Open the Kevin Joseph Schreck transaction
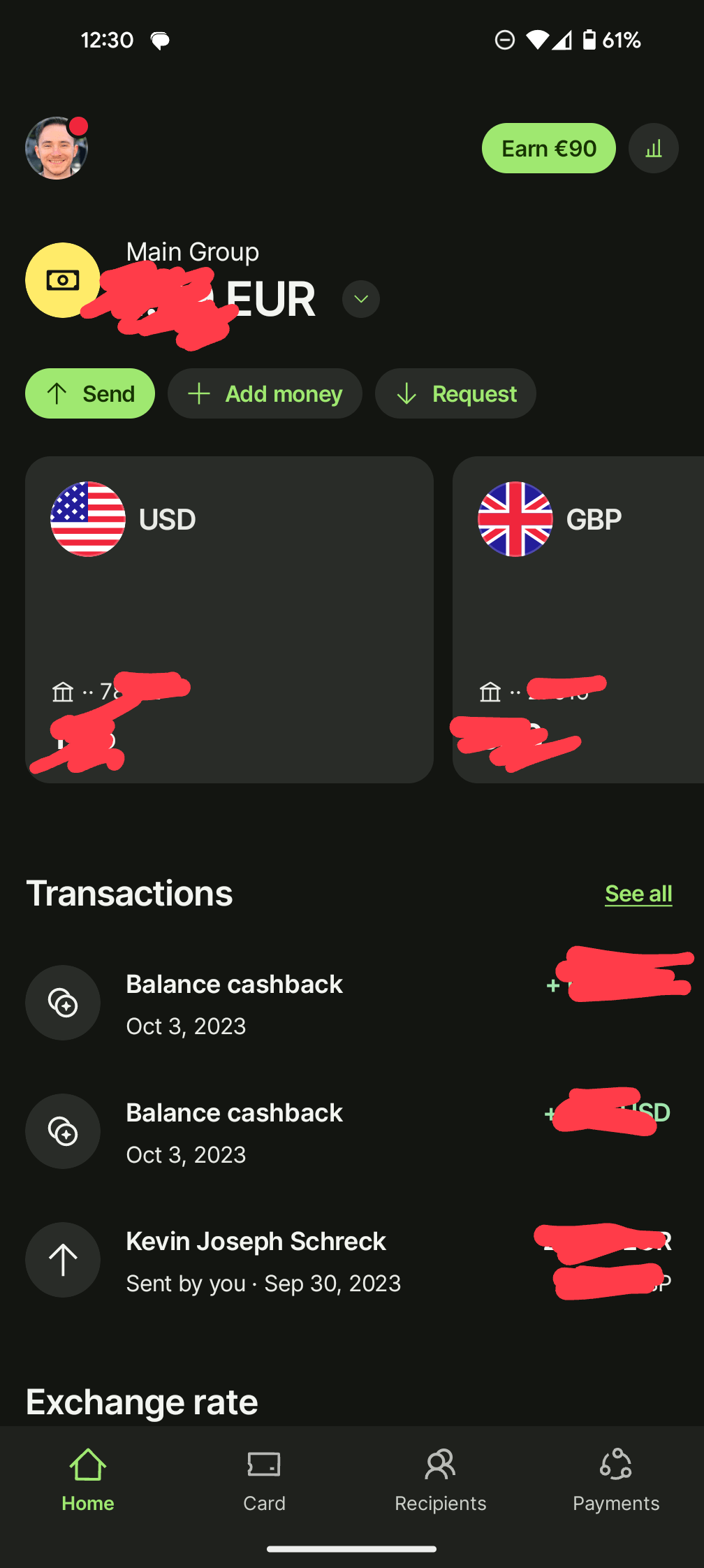The width and height of the screenshot is (704, 1568). click(349, 1261)
